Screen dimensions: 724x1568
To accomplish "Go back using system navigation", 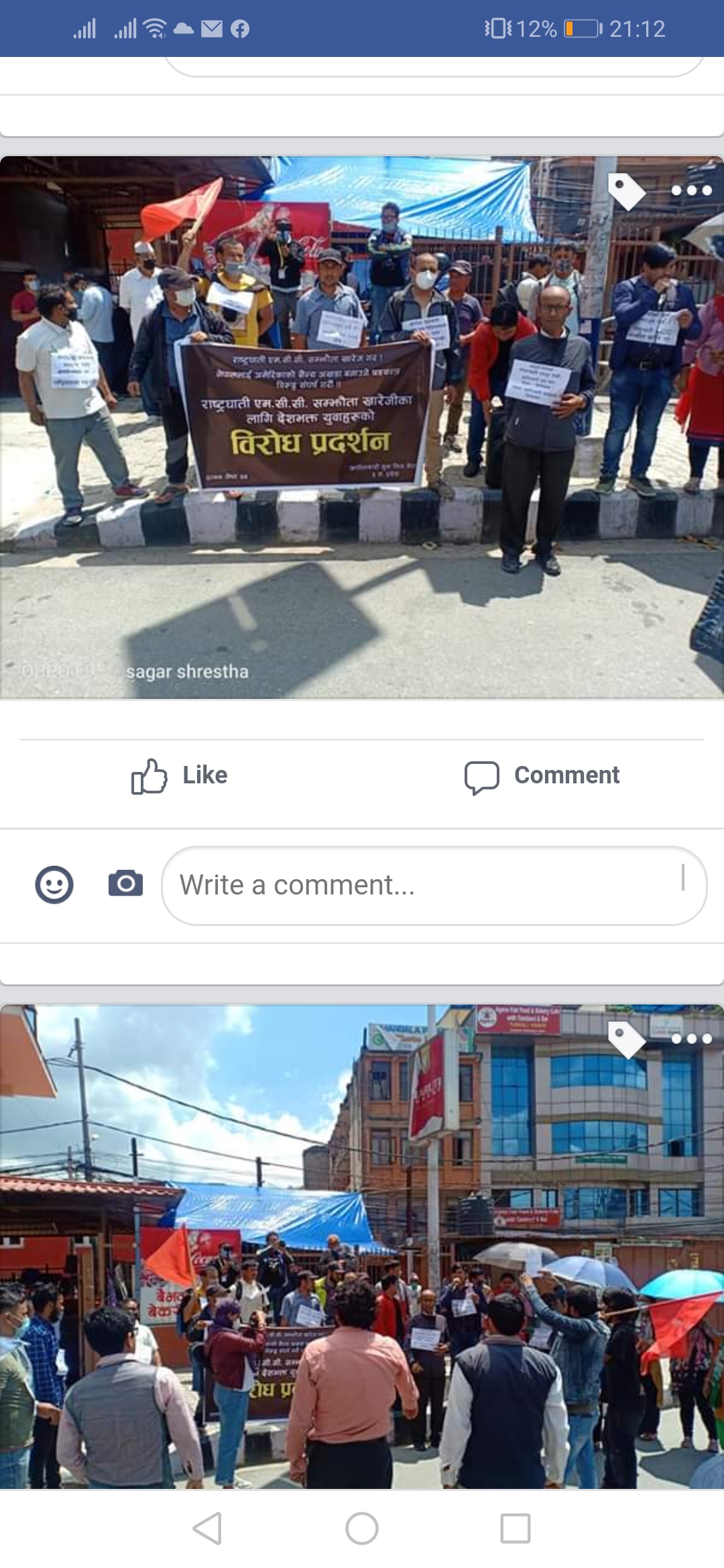I will (x=207, y=1528).
